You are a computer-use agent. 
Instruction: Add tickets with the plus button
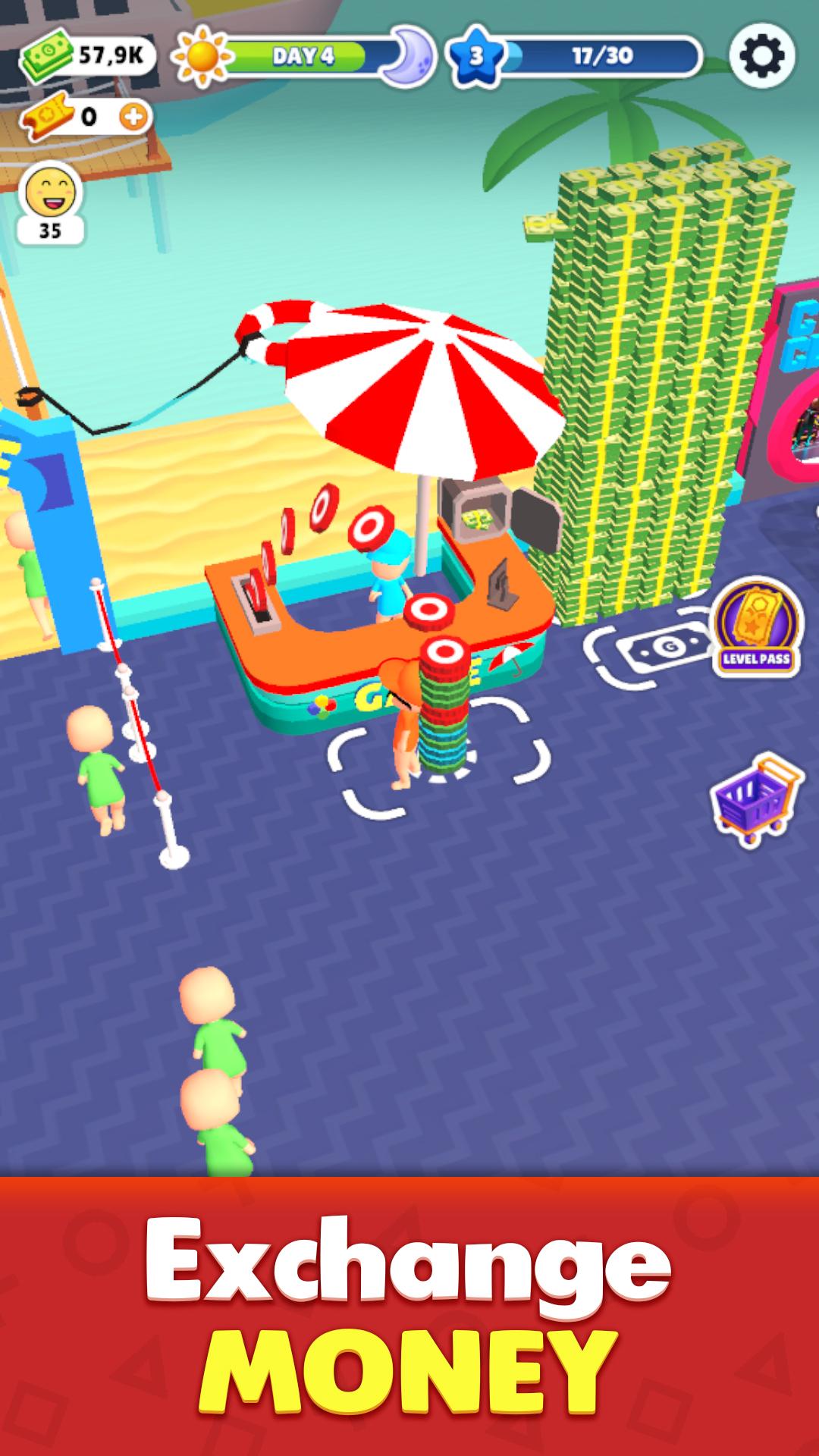click(x=134, y=117)
